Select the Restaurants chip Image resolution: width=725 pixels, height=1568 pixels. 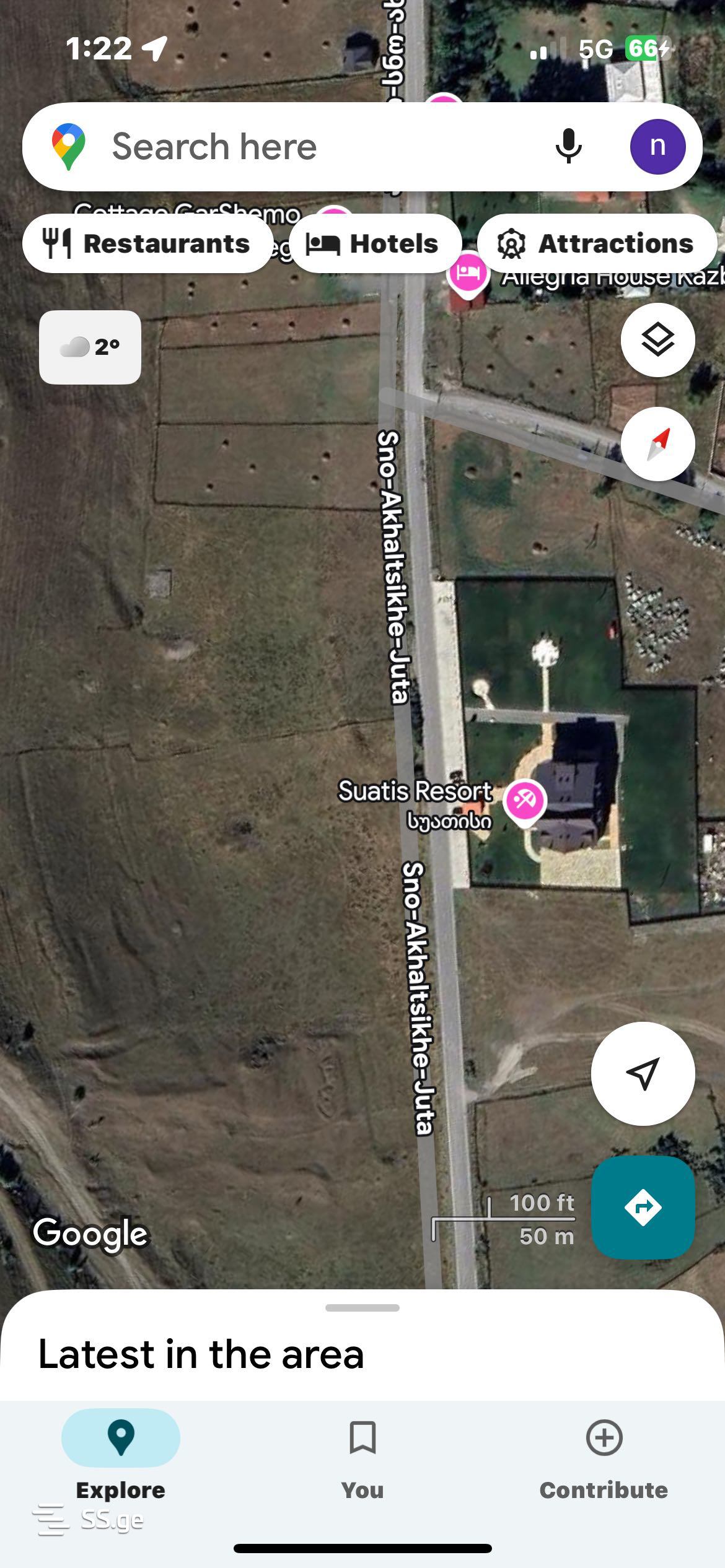[x=147, y=243]
